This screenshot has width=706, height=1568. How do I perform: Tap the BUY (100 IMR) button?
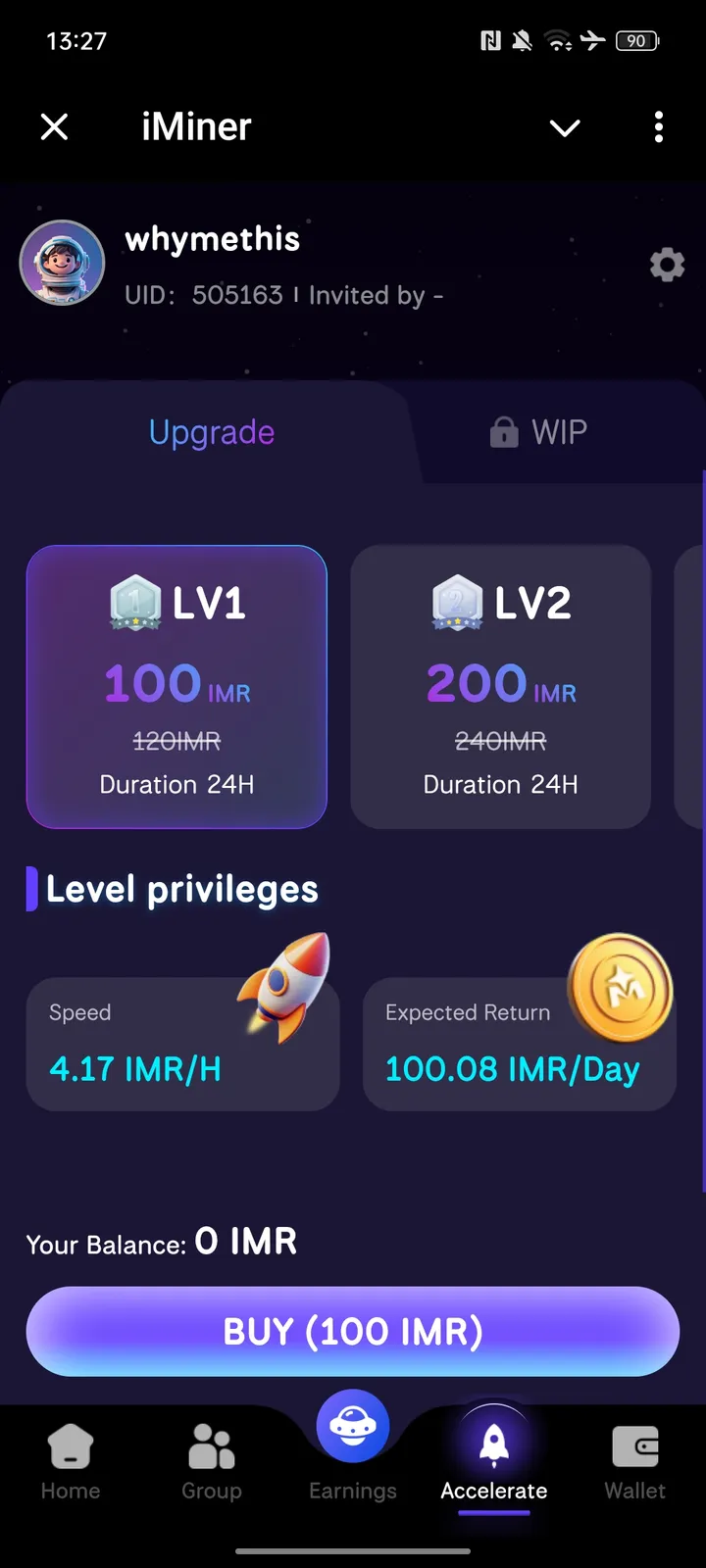[353, 1331]
